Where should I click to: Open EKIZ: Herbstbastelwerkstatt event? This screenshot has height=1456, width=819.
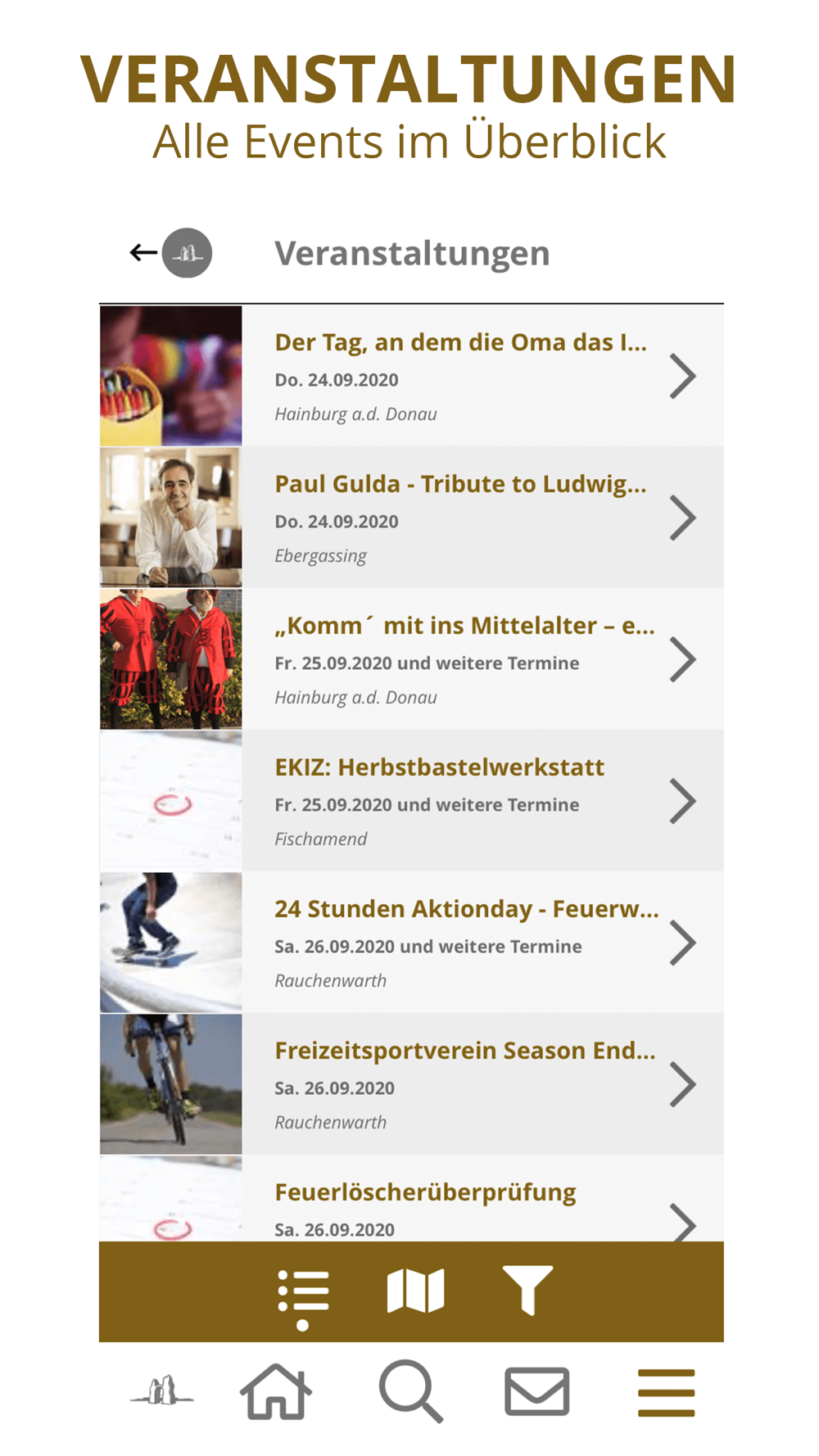tap(411, 801)
